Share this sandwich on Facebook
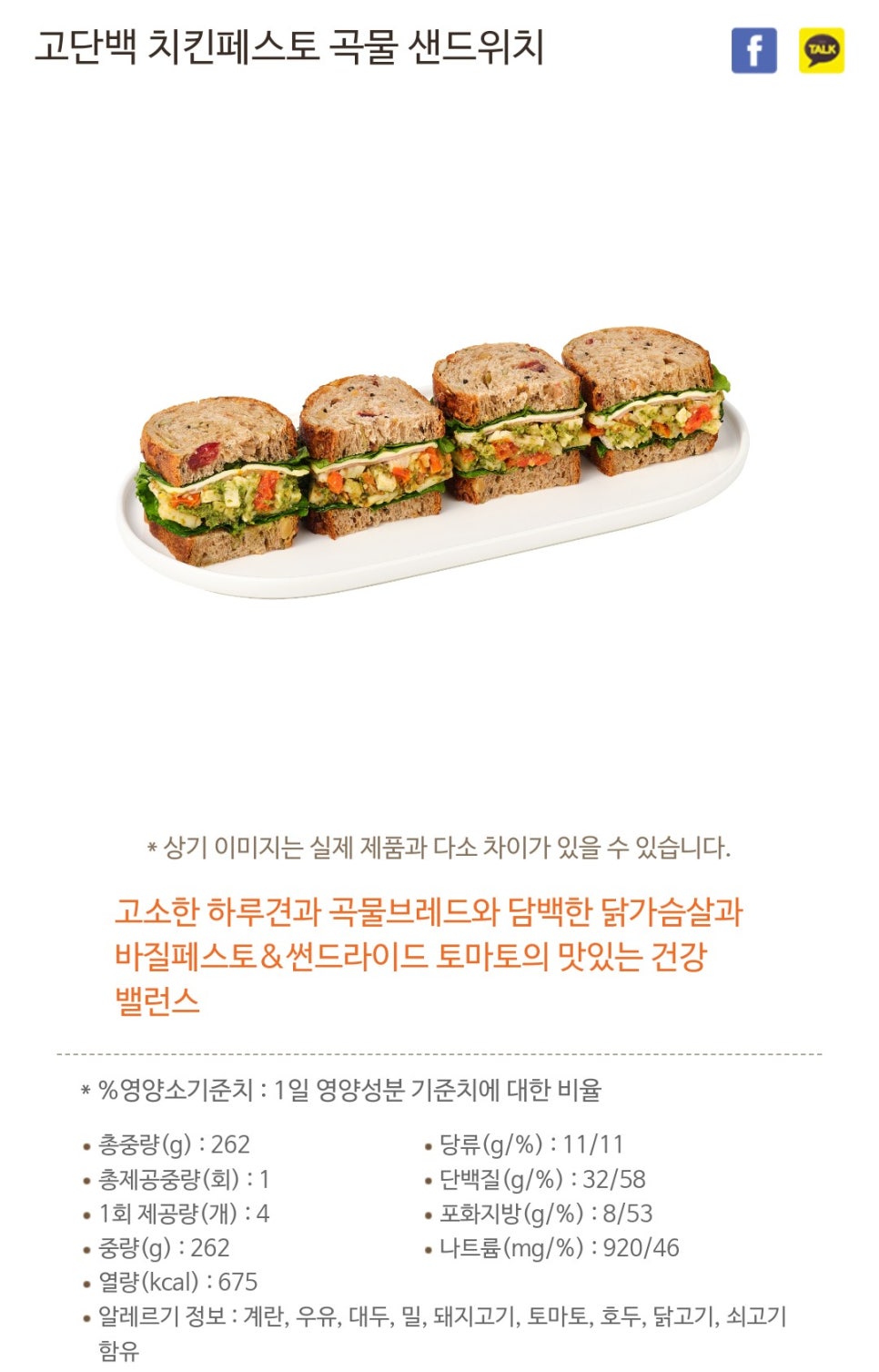The width and height of the screenshot is (879, 1372). pyautogui.click(x=753, y=50)
